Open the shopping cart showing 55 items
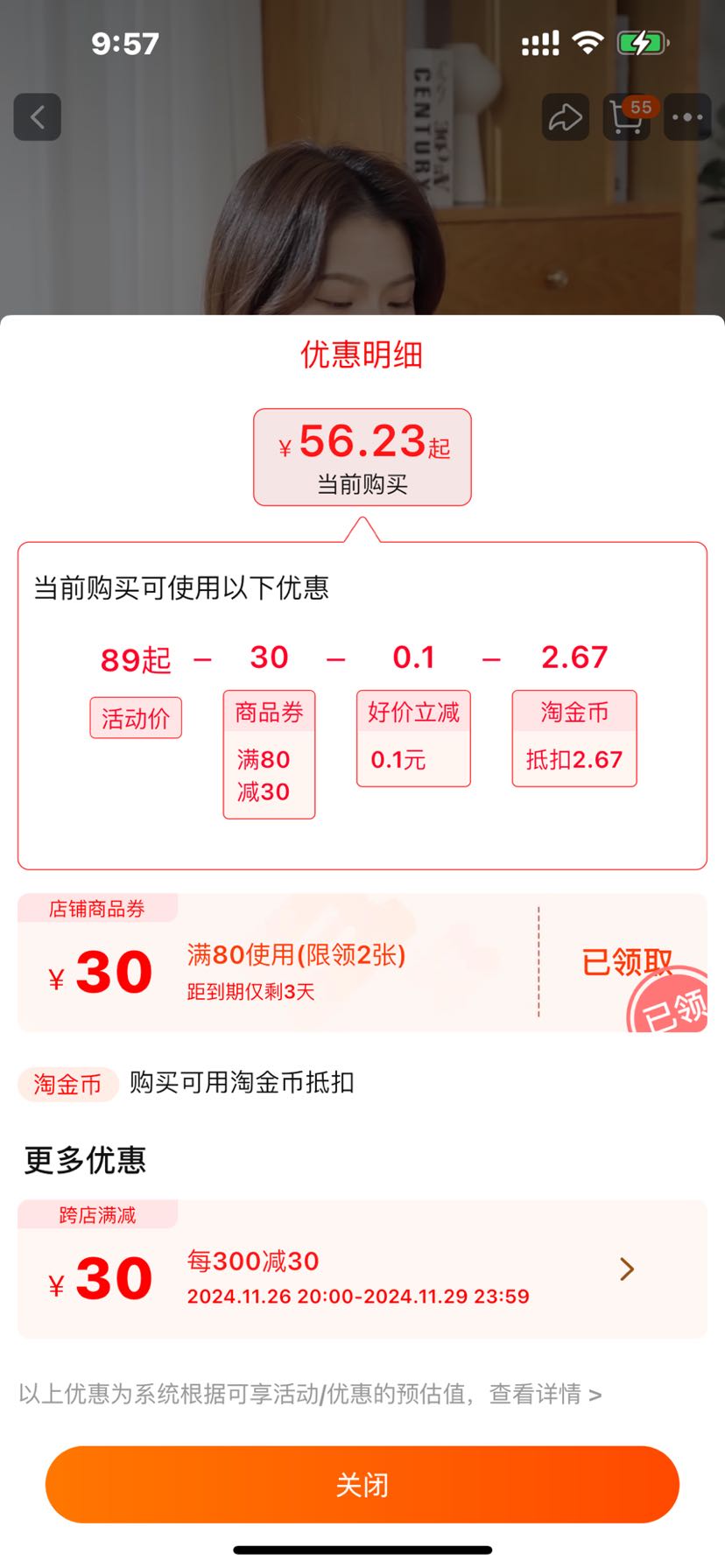The height and width of the screenshot is (1568, 725). tap(627, 117)
